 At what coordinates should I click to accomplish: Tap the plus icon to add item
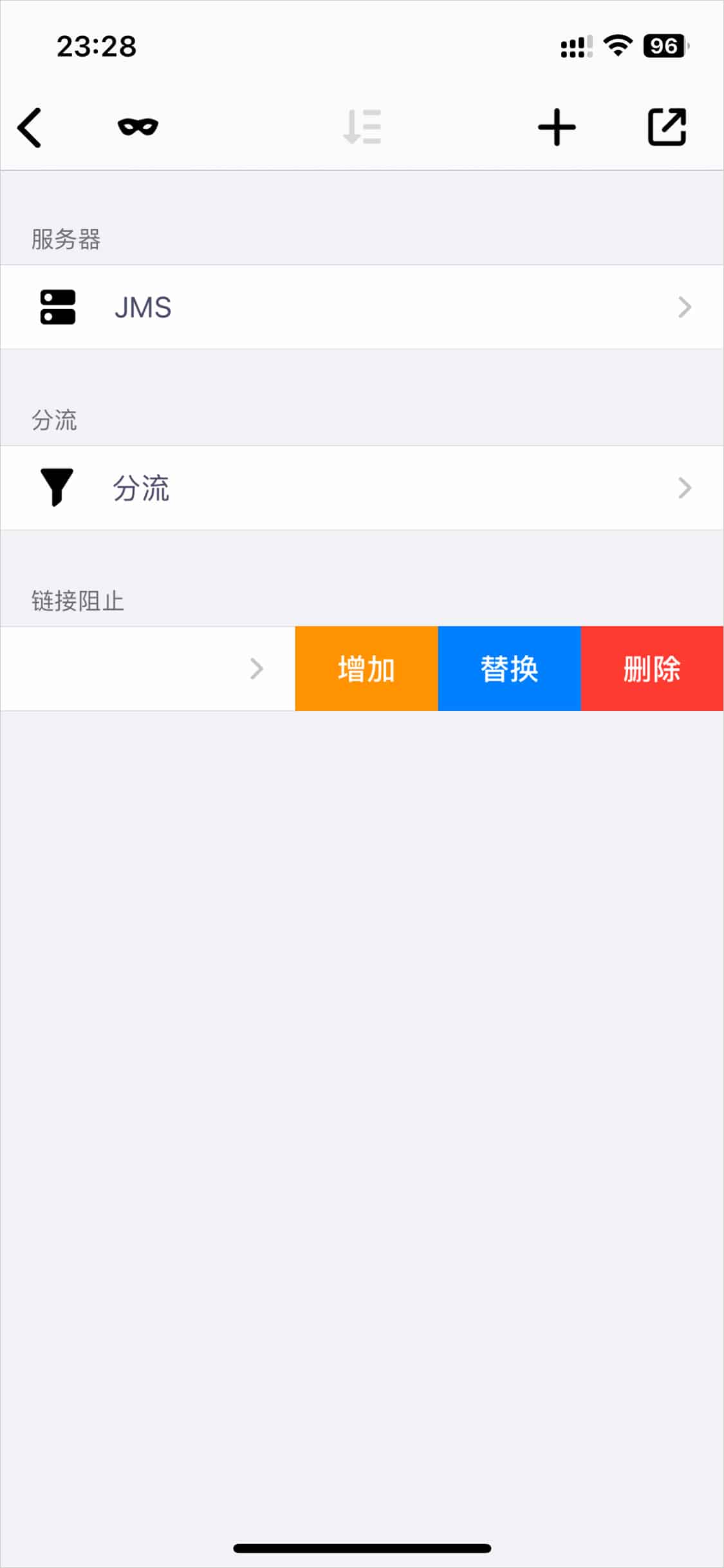(x=557, y=127)
